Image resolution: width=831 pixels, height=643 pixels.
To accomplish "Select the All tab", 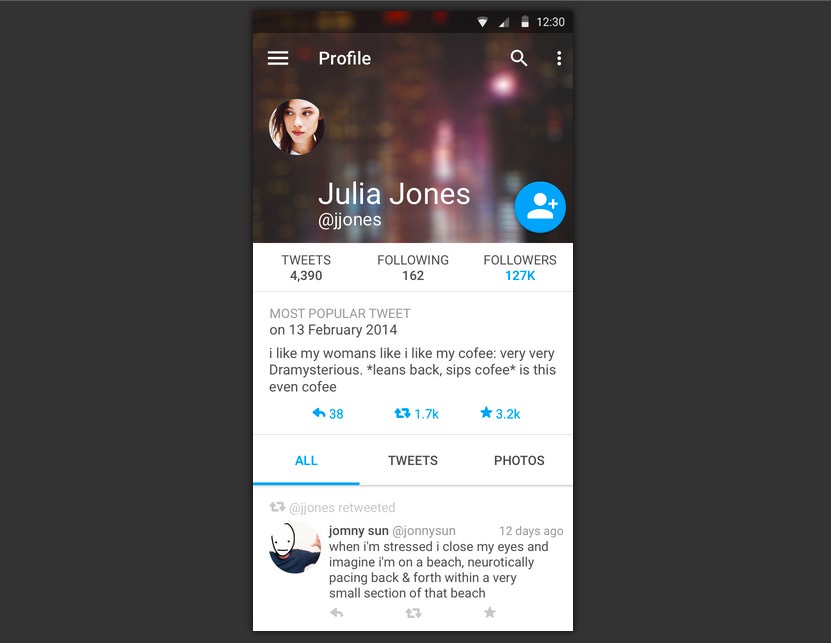I will point(306,461).
